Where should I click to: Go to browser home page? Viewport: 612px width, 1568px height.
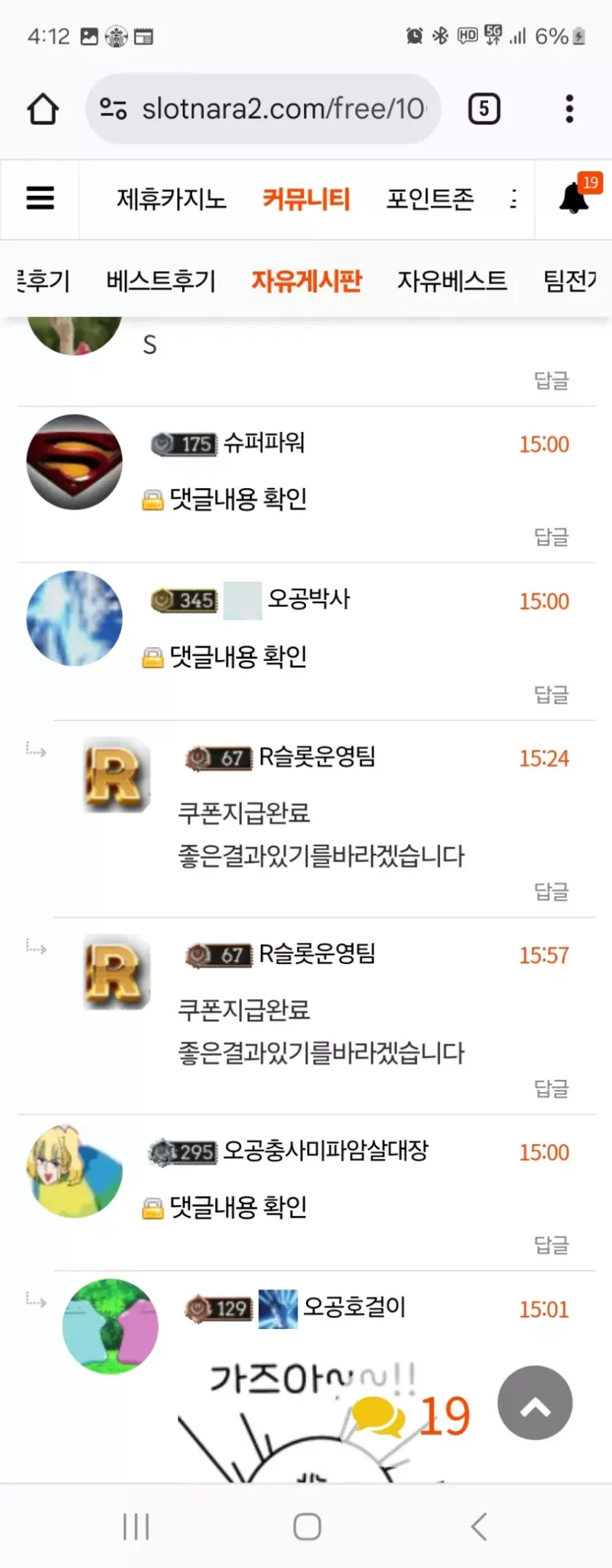(x=43, y=109)
